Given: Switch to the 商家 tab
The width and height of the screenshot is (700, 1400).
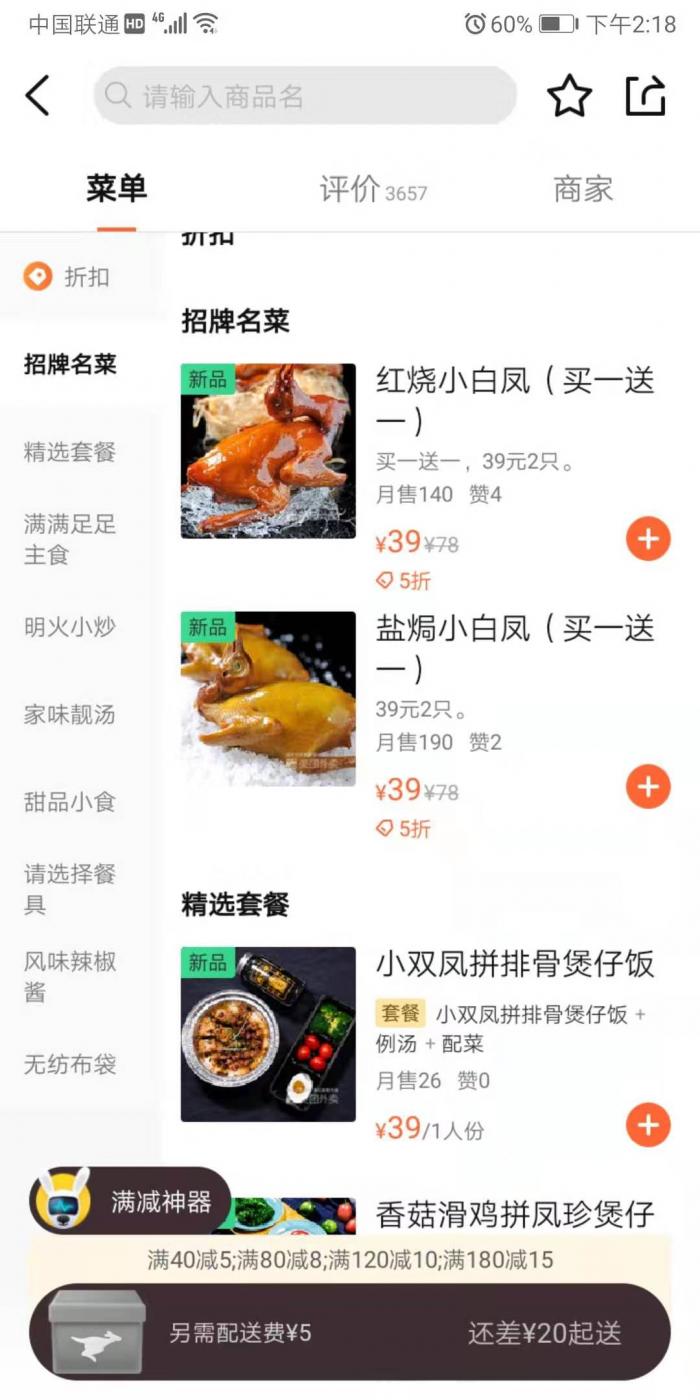Looking at the screenshot, I should coord(583,189).
